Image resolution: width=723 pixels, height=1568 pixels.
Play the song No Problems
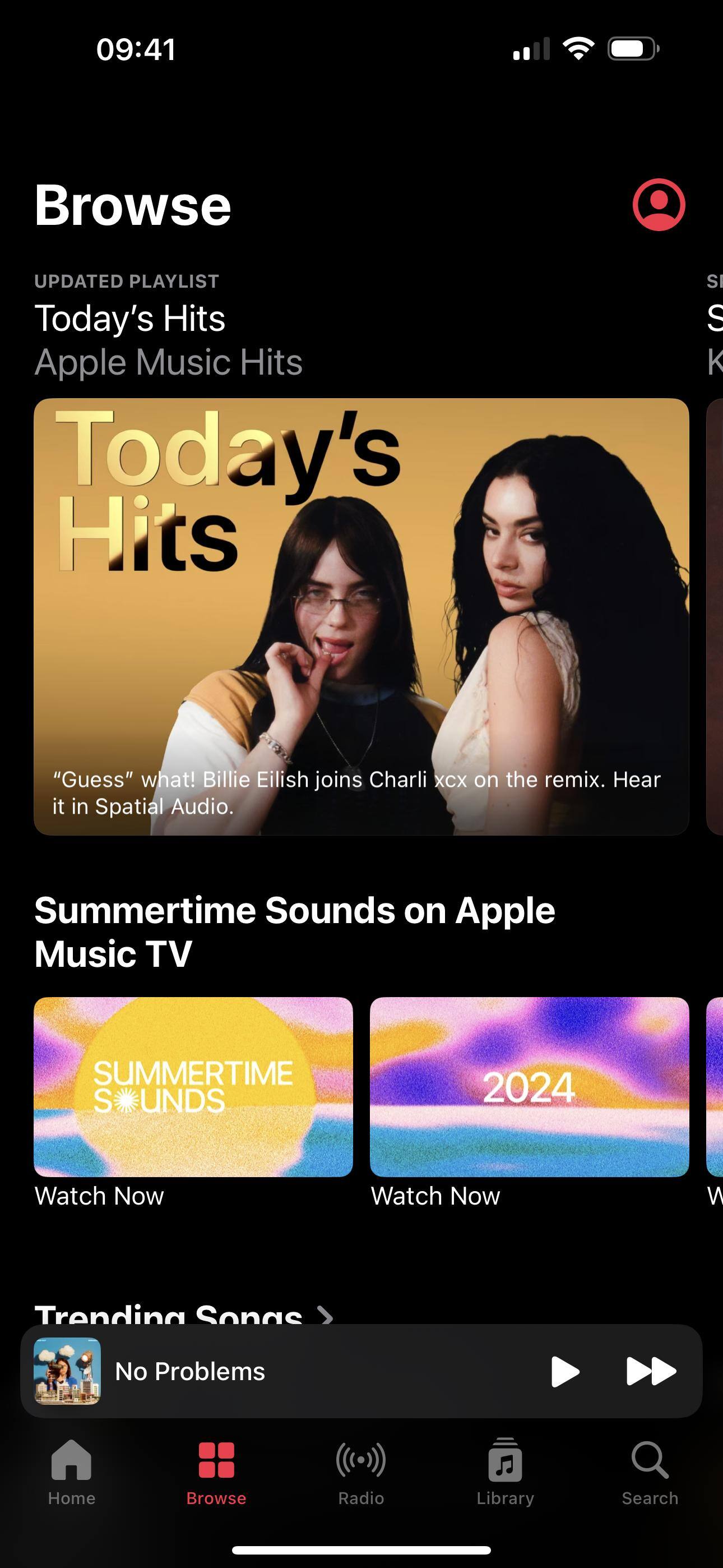click(x=565, y=1371)
